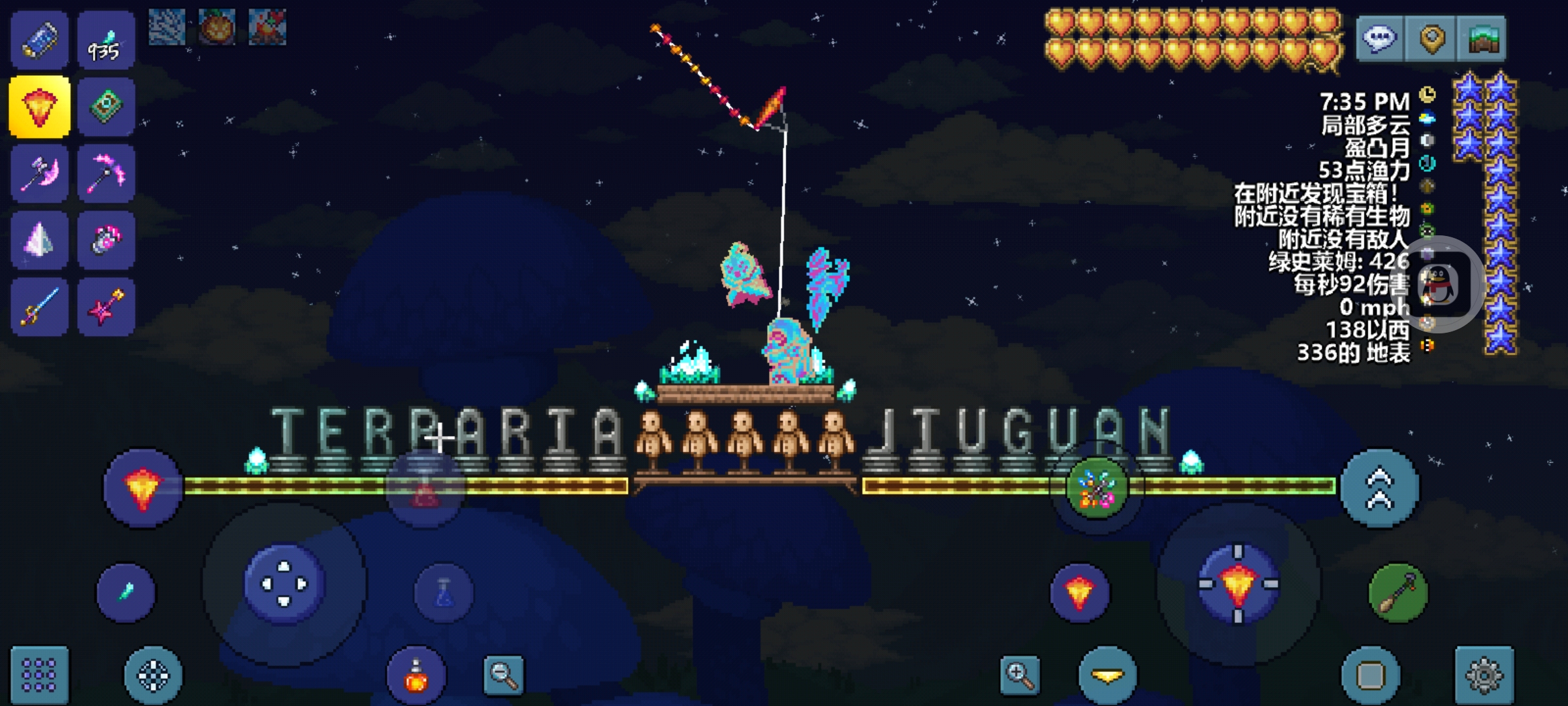1568x706 pixels.
Task: Select the blue sword hotbar slot
Action: 39,306
